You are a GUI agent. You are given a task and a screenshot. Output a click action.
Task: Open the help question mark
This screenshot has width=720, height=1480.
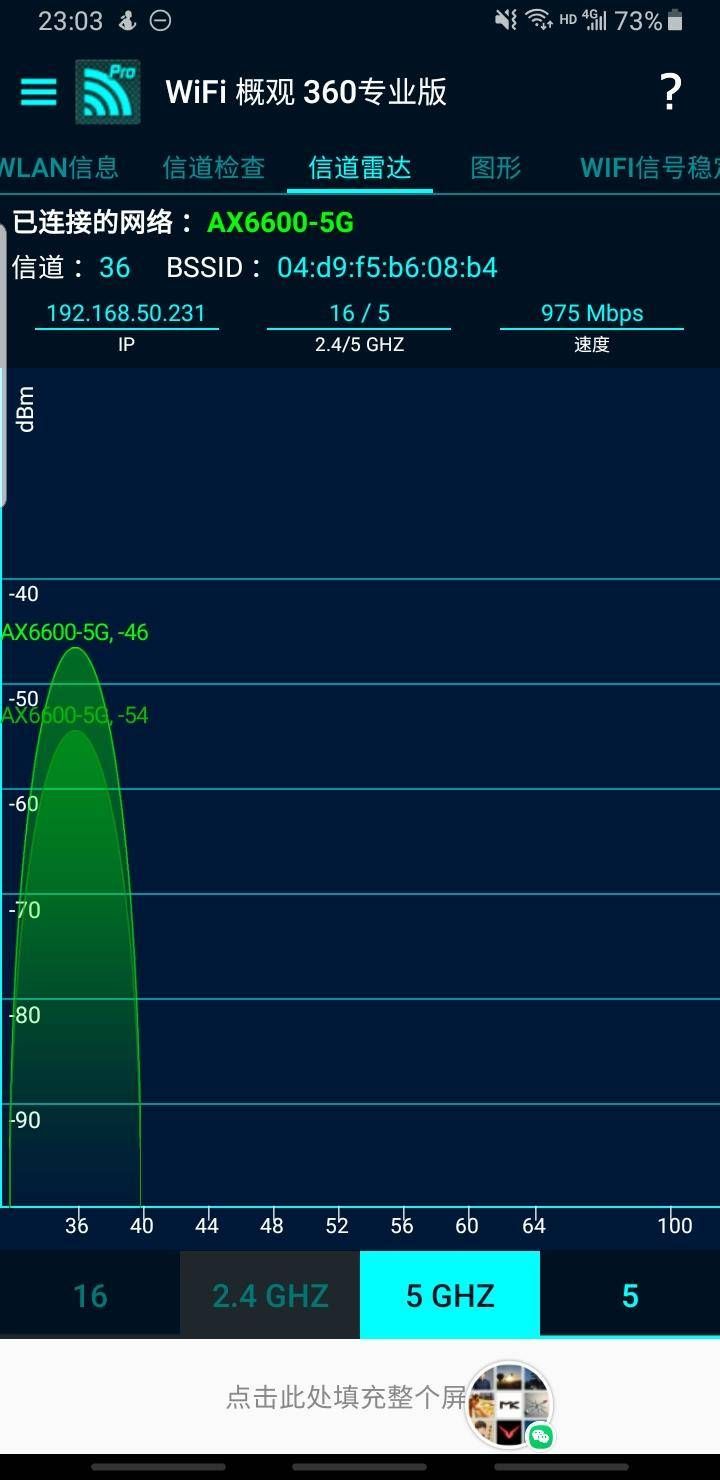point(671,92)
